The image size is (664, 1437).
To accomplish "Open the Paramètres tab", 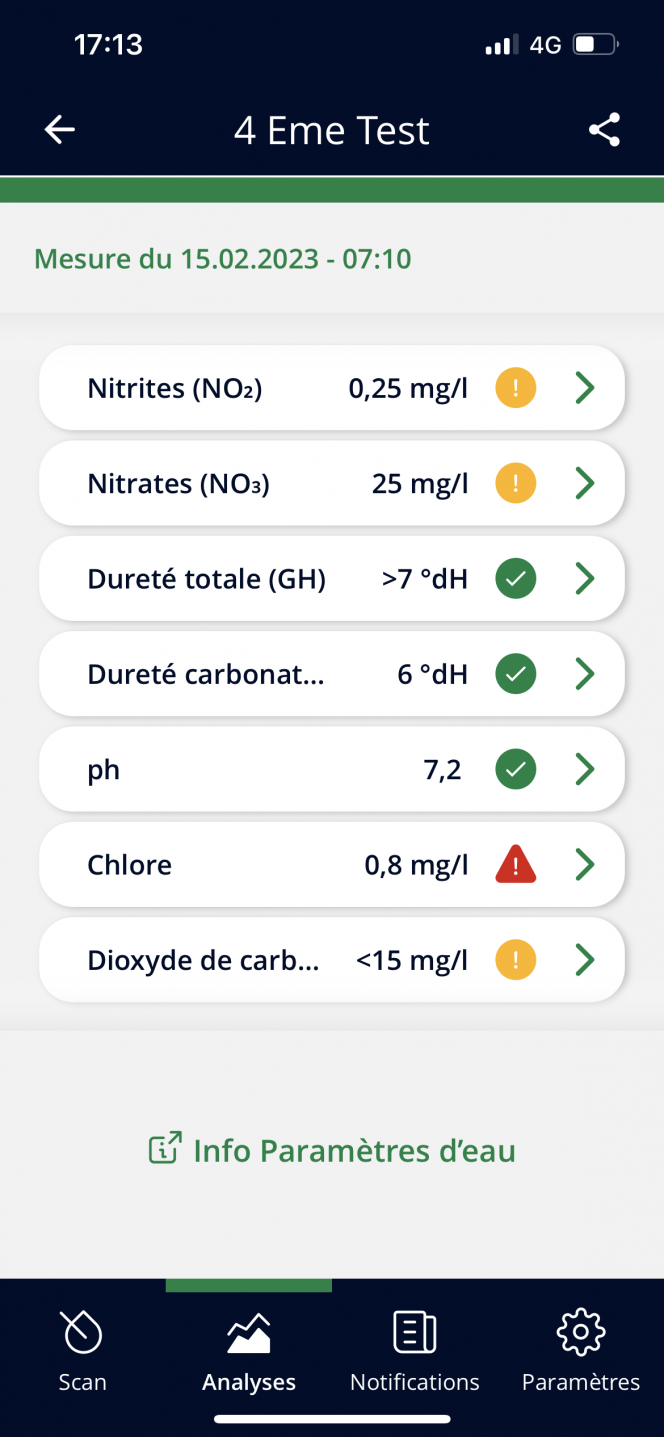I will pos(581,1352).
